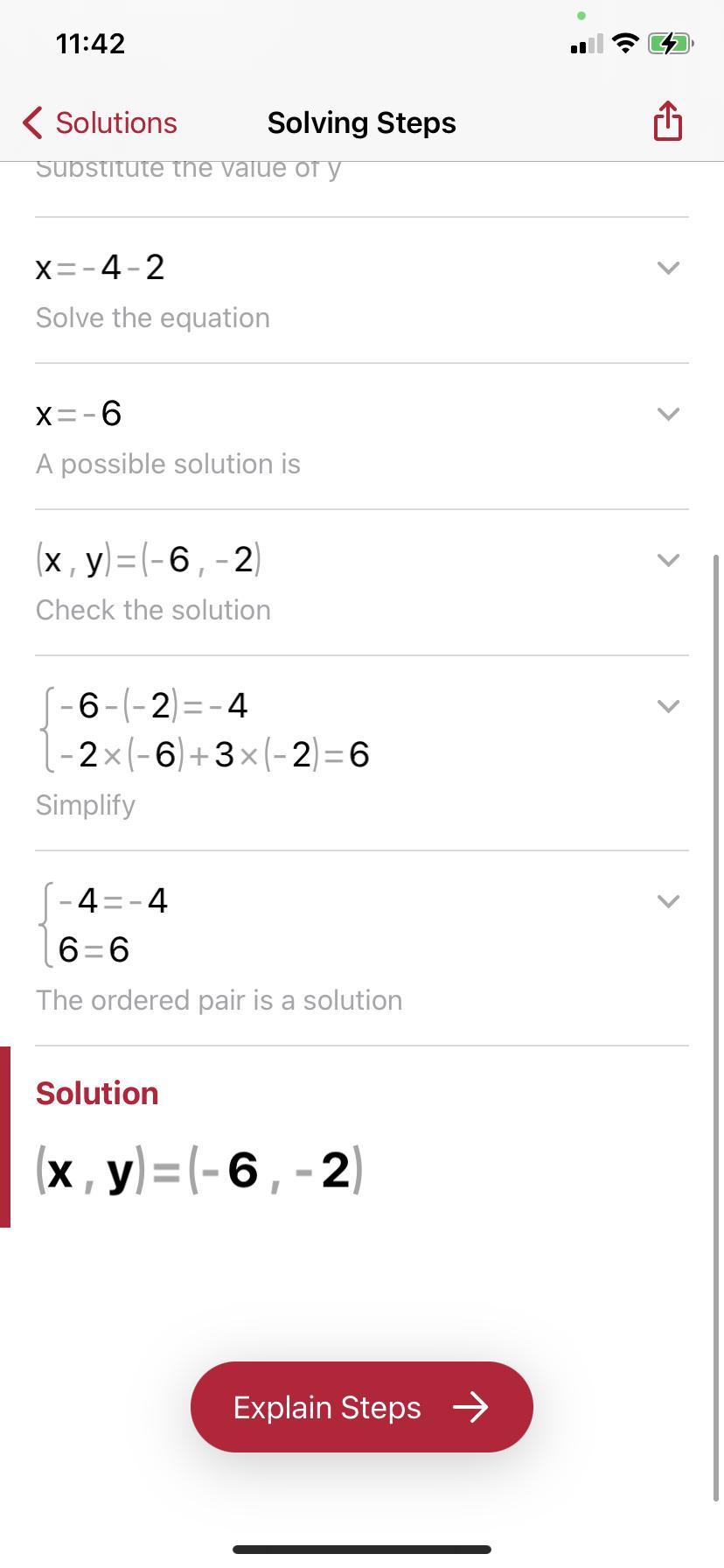The width and height of the screenshot is (724, 1568).
Task: Expand the x=-6 step
Action: pyautogui.click(x=668, y=414)
